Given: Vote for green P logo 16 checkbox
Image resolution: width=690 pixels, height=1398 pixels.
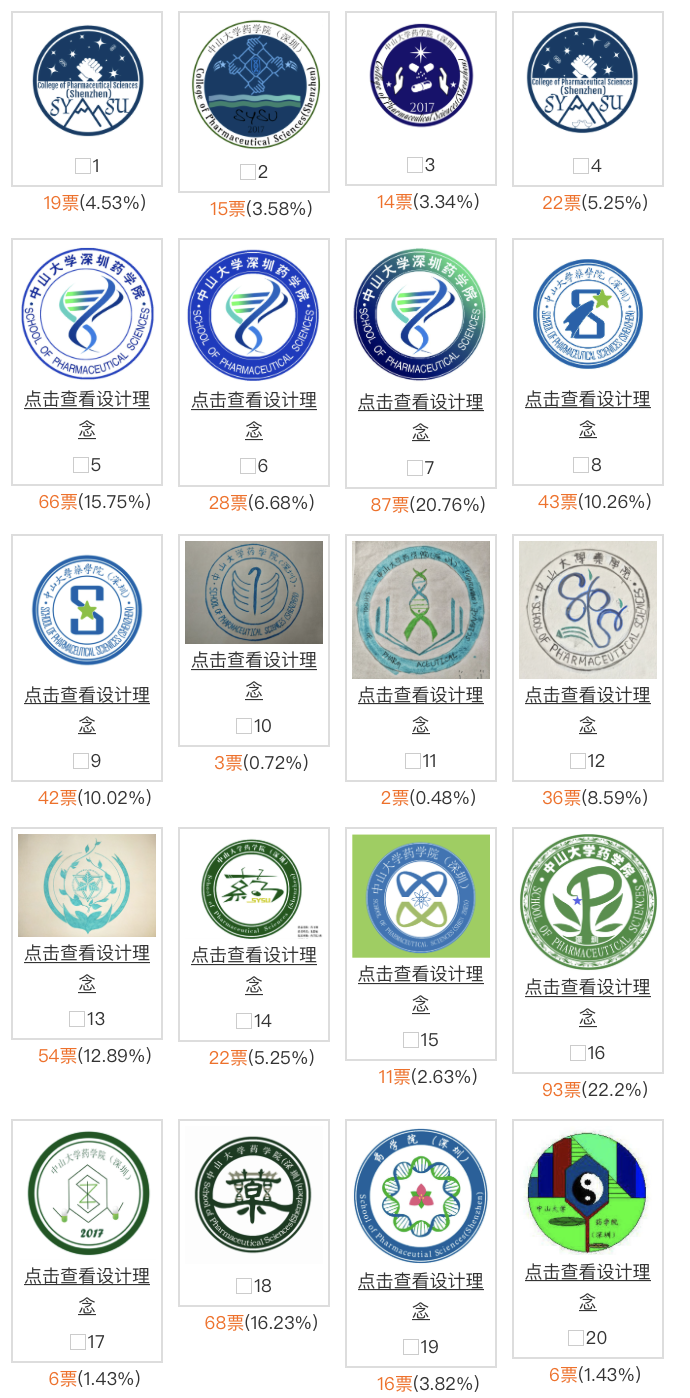Looking at the screenshot, I should coord(578,1053).
